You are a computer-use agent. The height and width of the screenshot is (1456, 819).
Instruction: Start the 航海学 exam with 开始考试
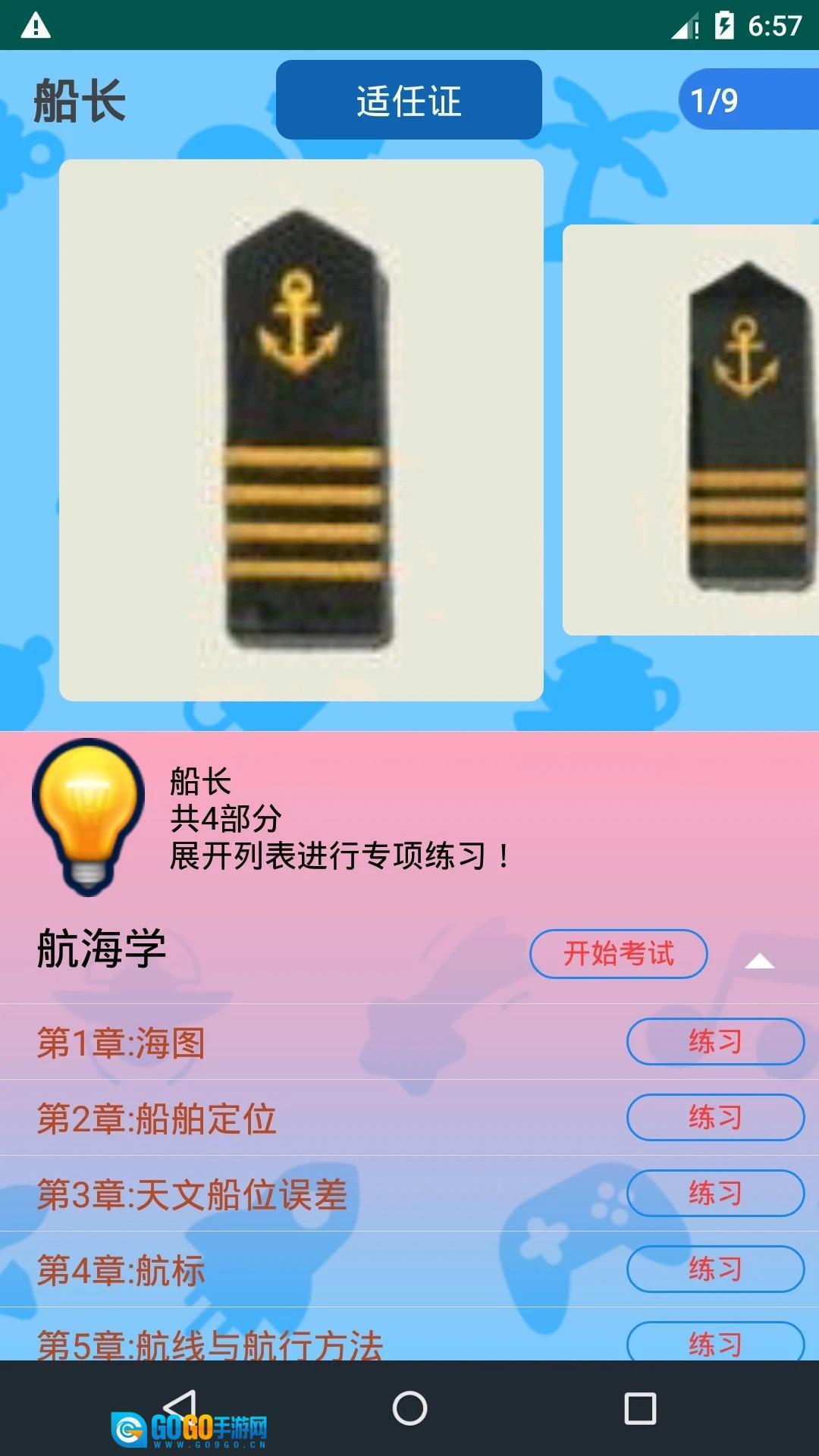pos(618,953)
